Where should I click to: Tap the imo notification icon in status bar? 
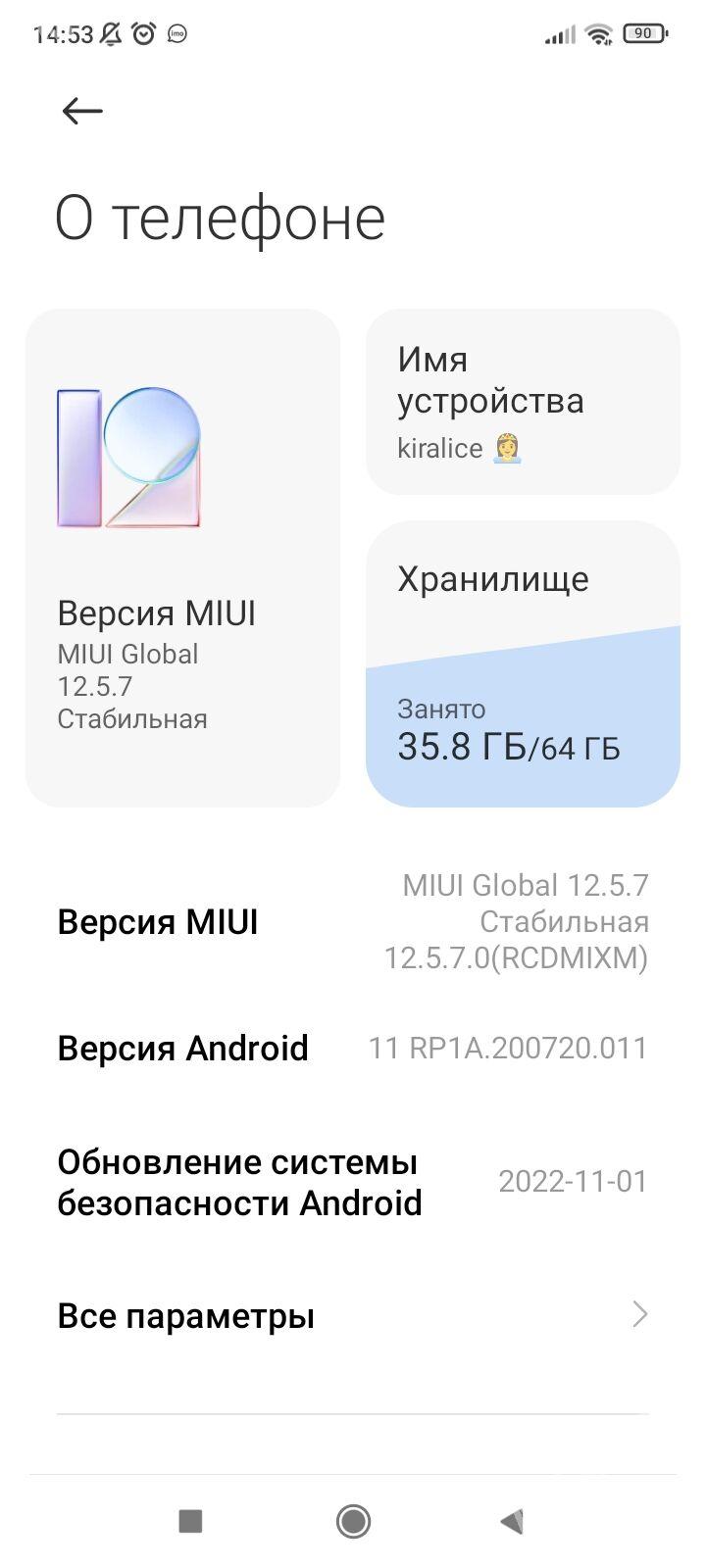[x=177, y=33]
